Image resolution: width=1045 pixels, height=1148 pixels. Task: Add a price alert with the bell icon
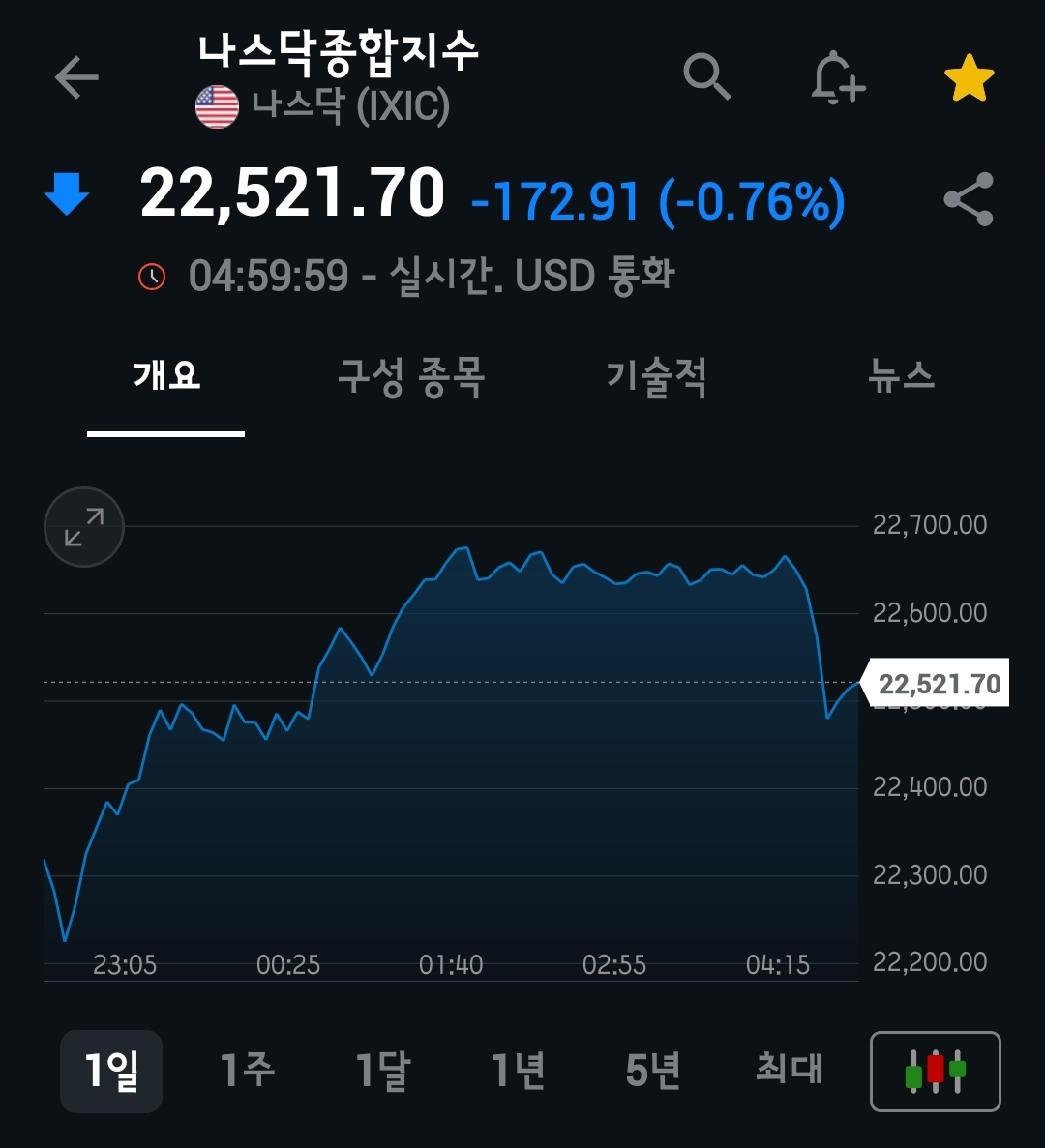[837, 77]
